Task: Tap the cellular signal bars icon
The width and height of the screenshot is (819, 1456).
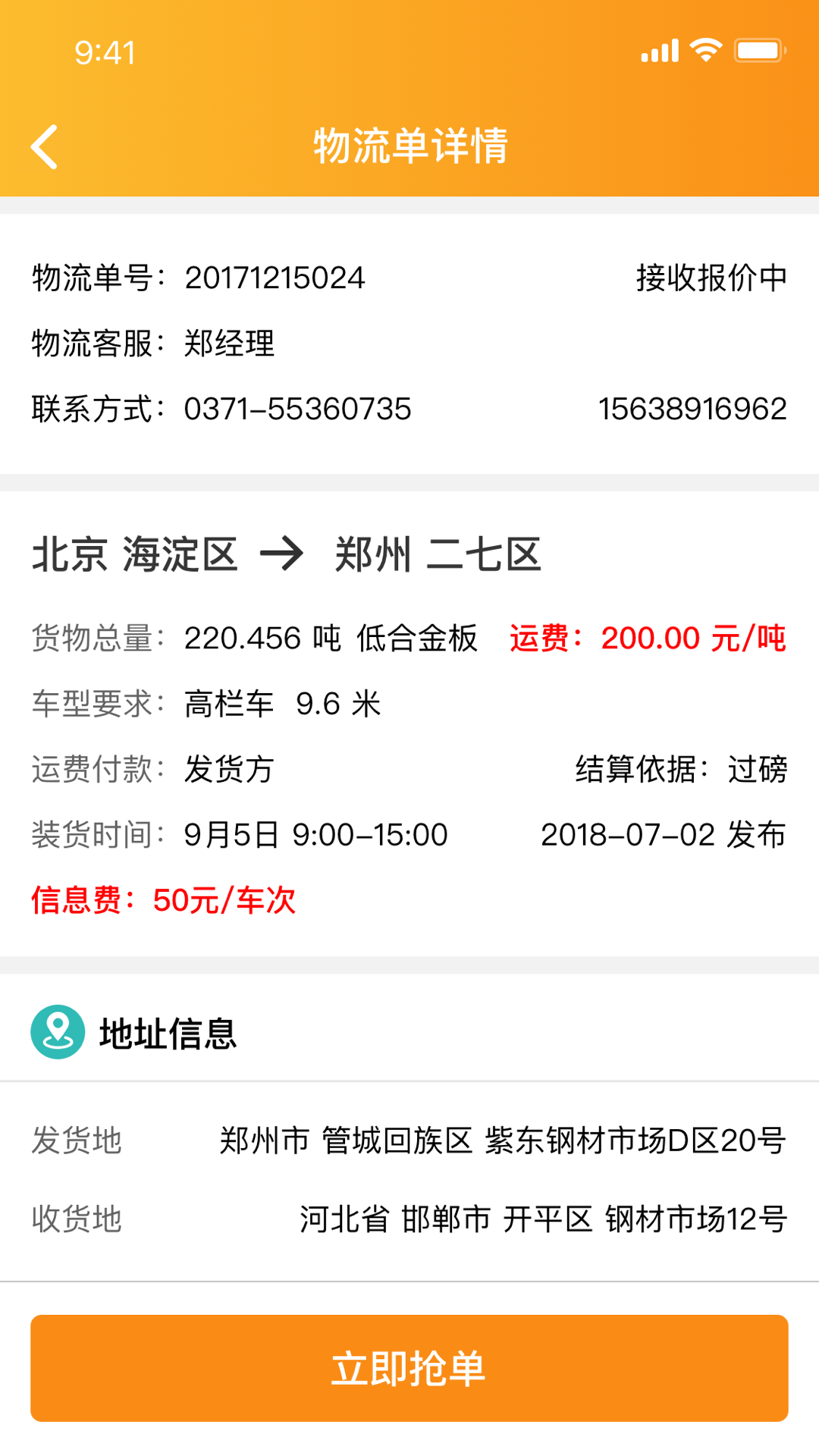Action: coord(658,49)
